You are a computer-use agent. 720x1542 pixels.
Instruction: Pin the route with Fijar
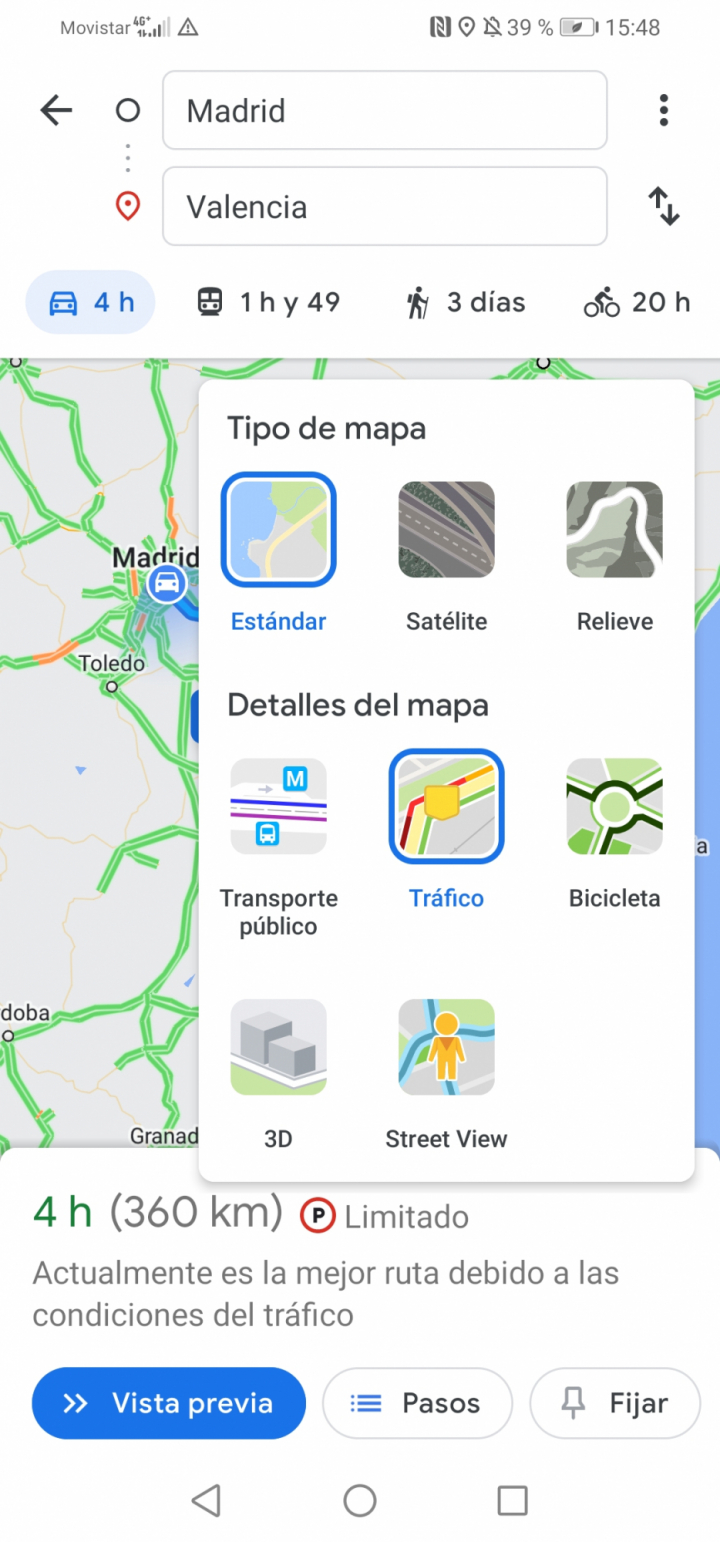tap(615, 1403)
